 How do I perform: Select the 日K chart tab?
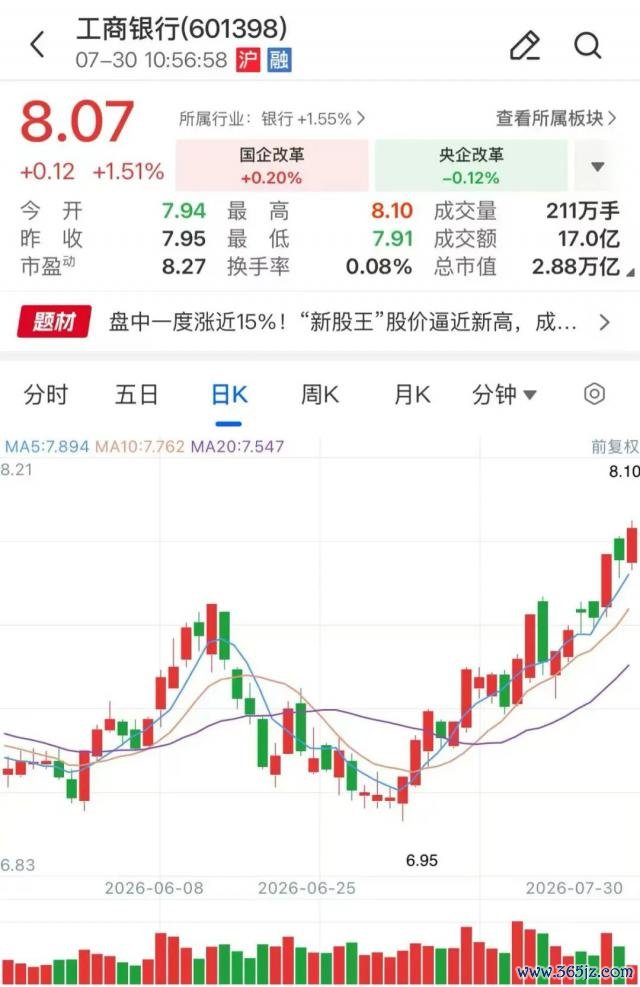point(229,395)
